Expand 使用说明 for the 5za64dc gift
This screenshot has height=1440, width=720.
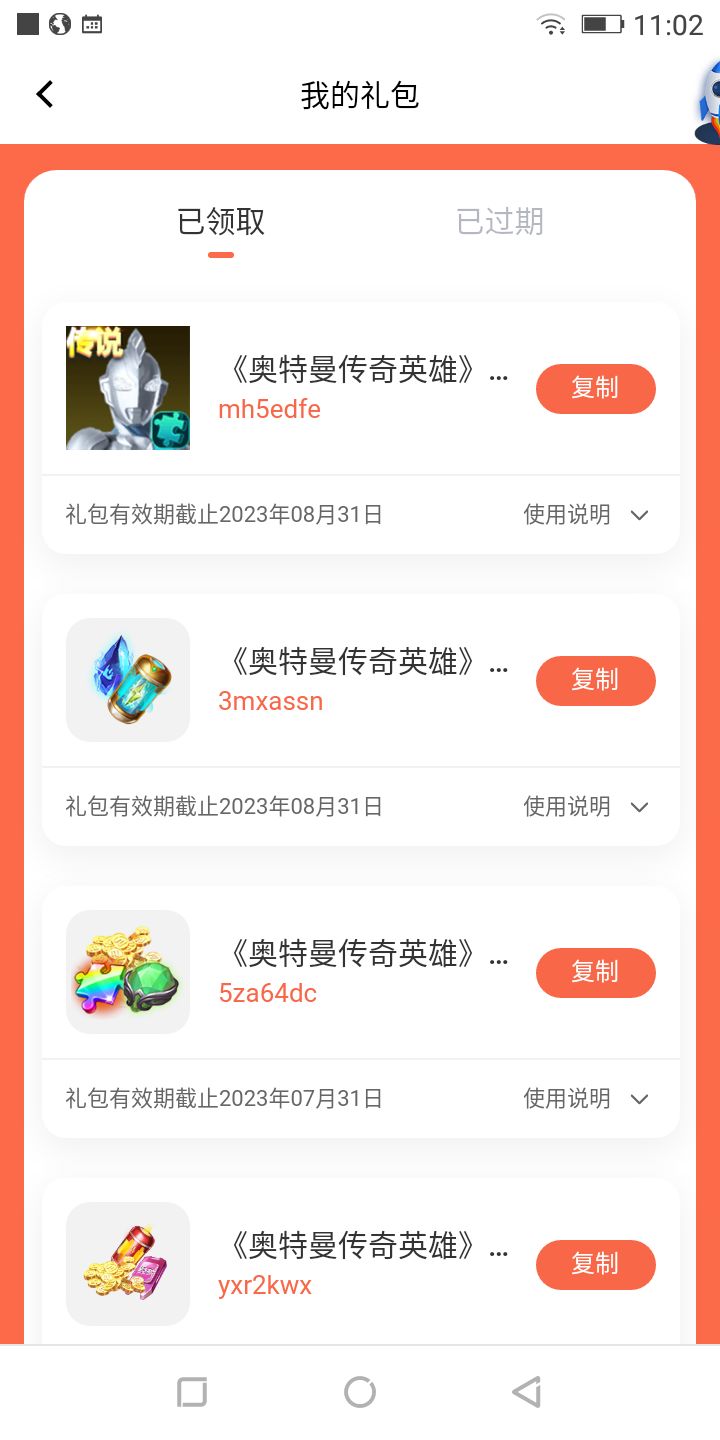pos(586,1099)
